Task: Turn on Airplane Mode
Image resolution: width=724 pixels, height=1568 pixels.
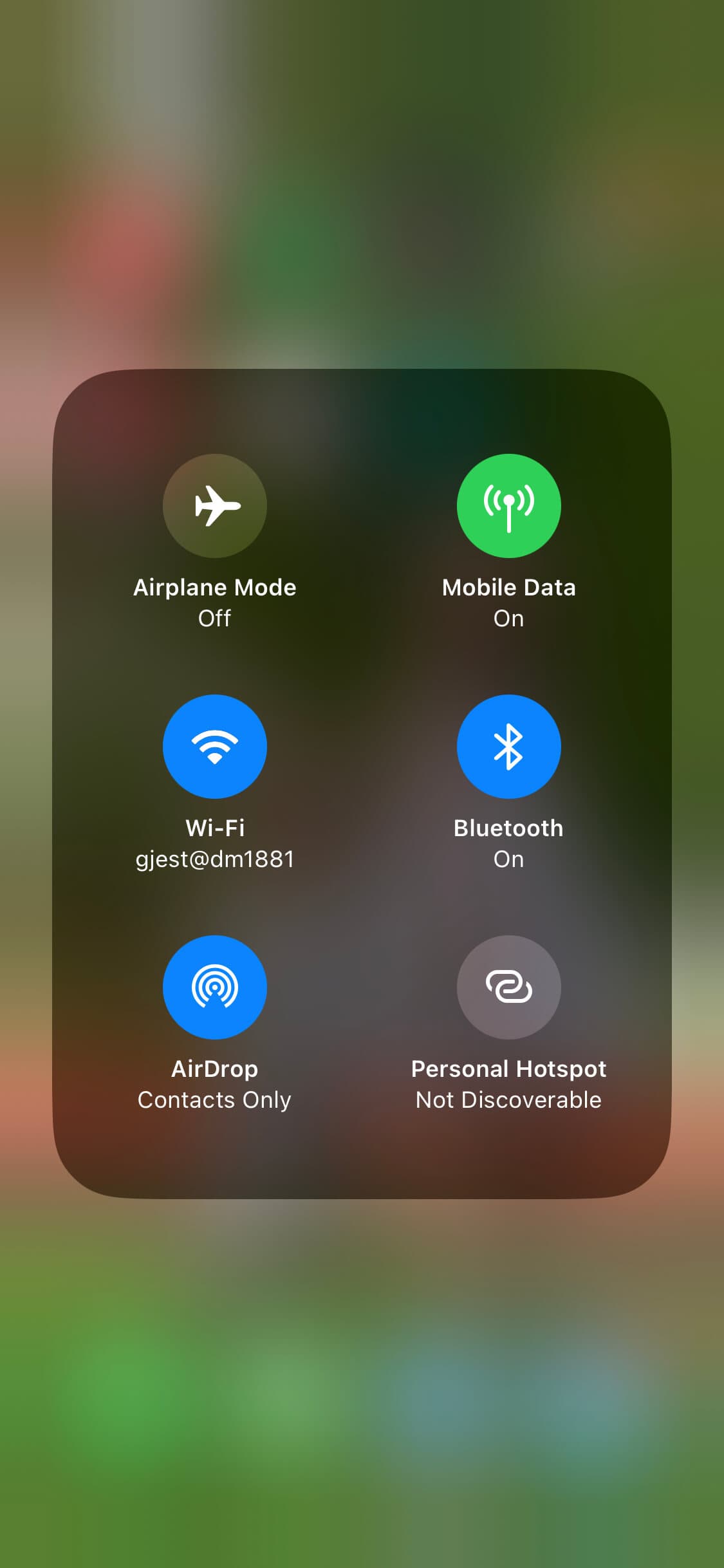Action: pyautogui.click(x=214, y=506)
